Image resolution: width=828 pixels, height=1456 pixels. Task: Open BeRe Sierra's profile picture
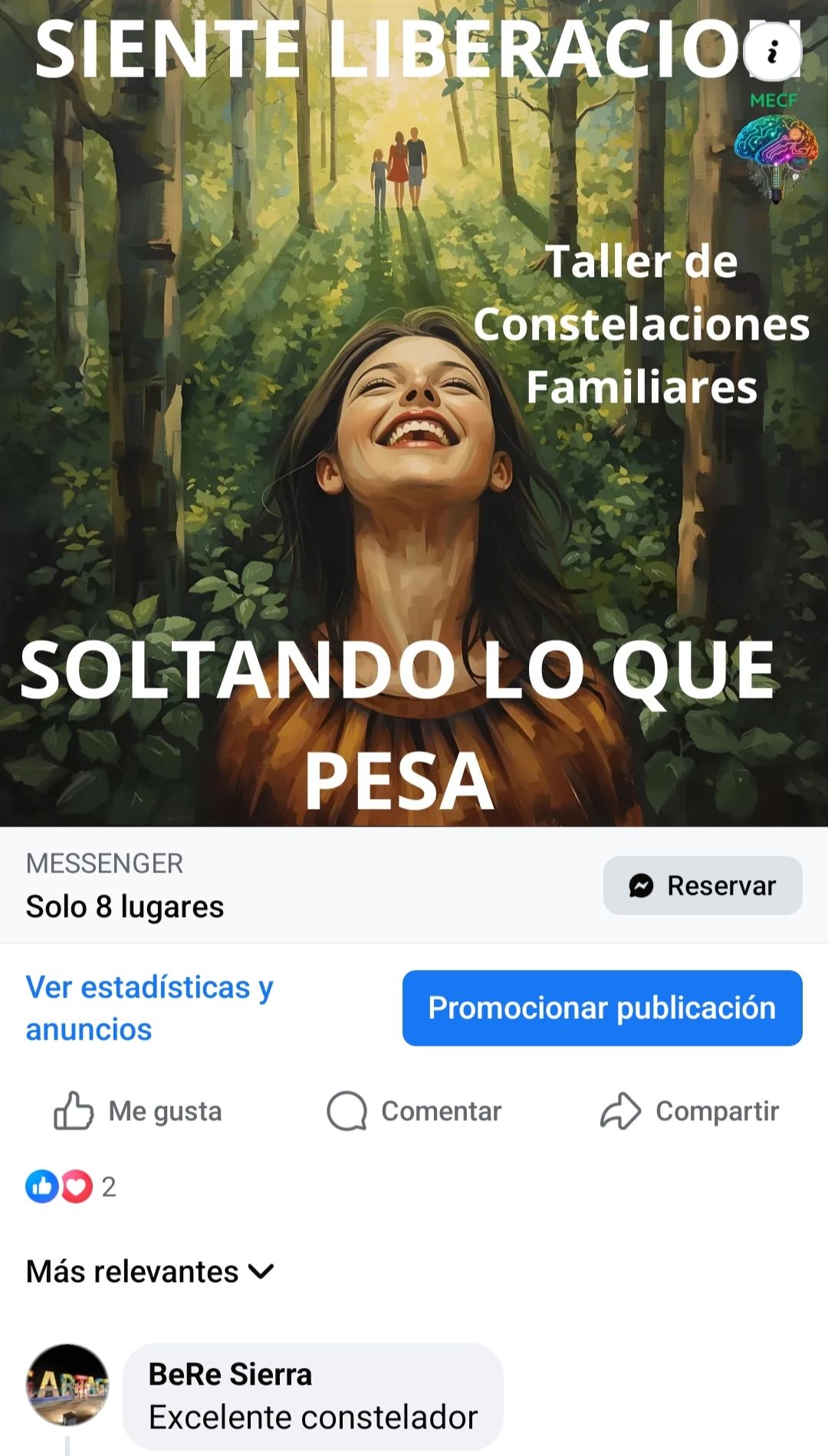[x=67, y=1385]
